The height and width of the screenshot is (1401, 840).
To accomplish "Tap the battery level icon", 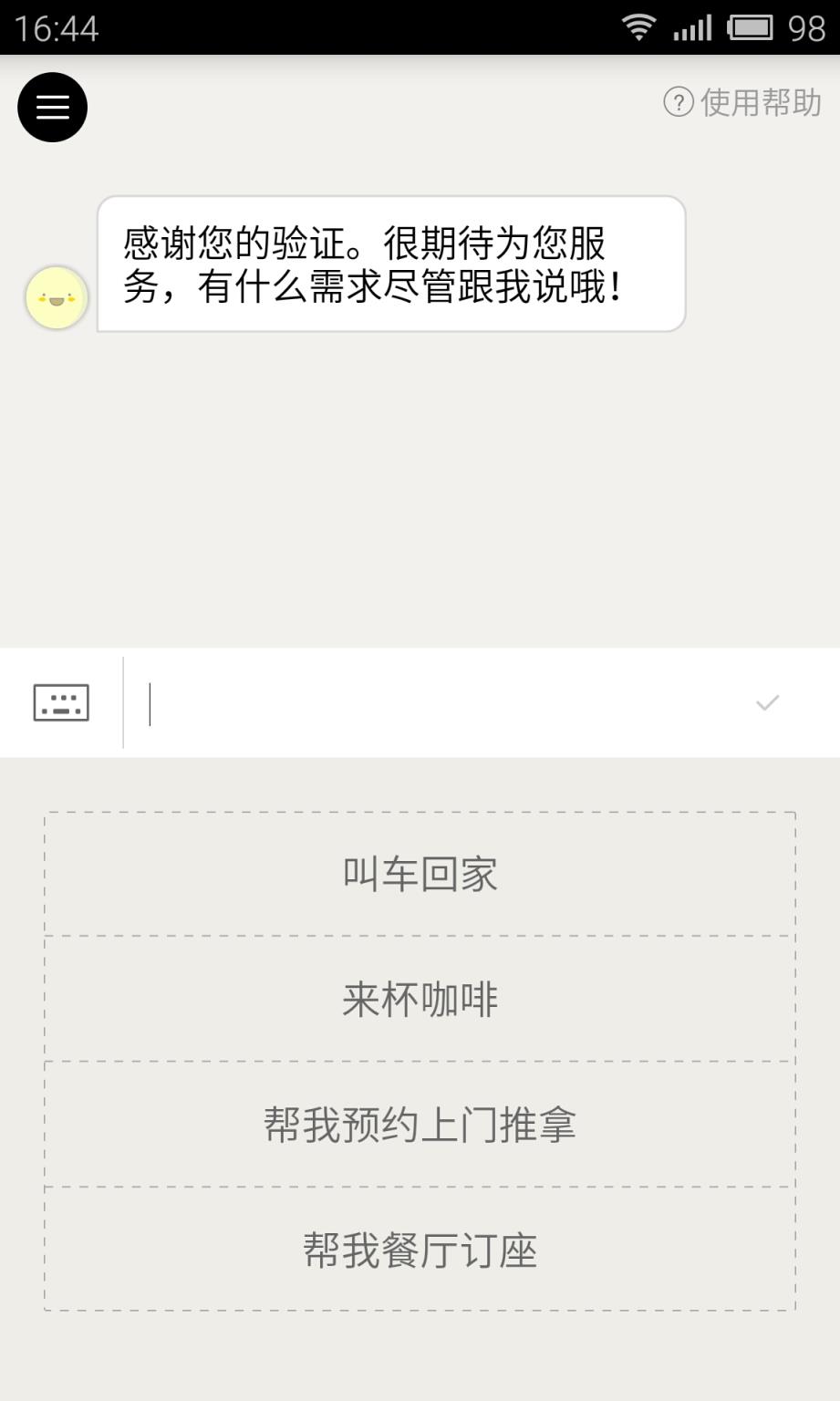I will (753, 27).
